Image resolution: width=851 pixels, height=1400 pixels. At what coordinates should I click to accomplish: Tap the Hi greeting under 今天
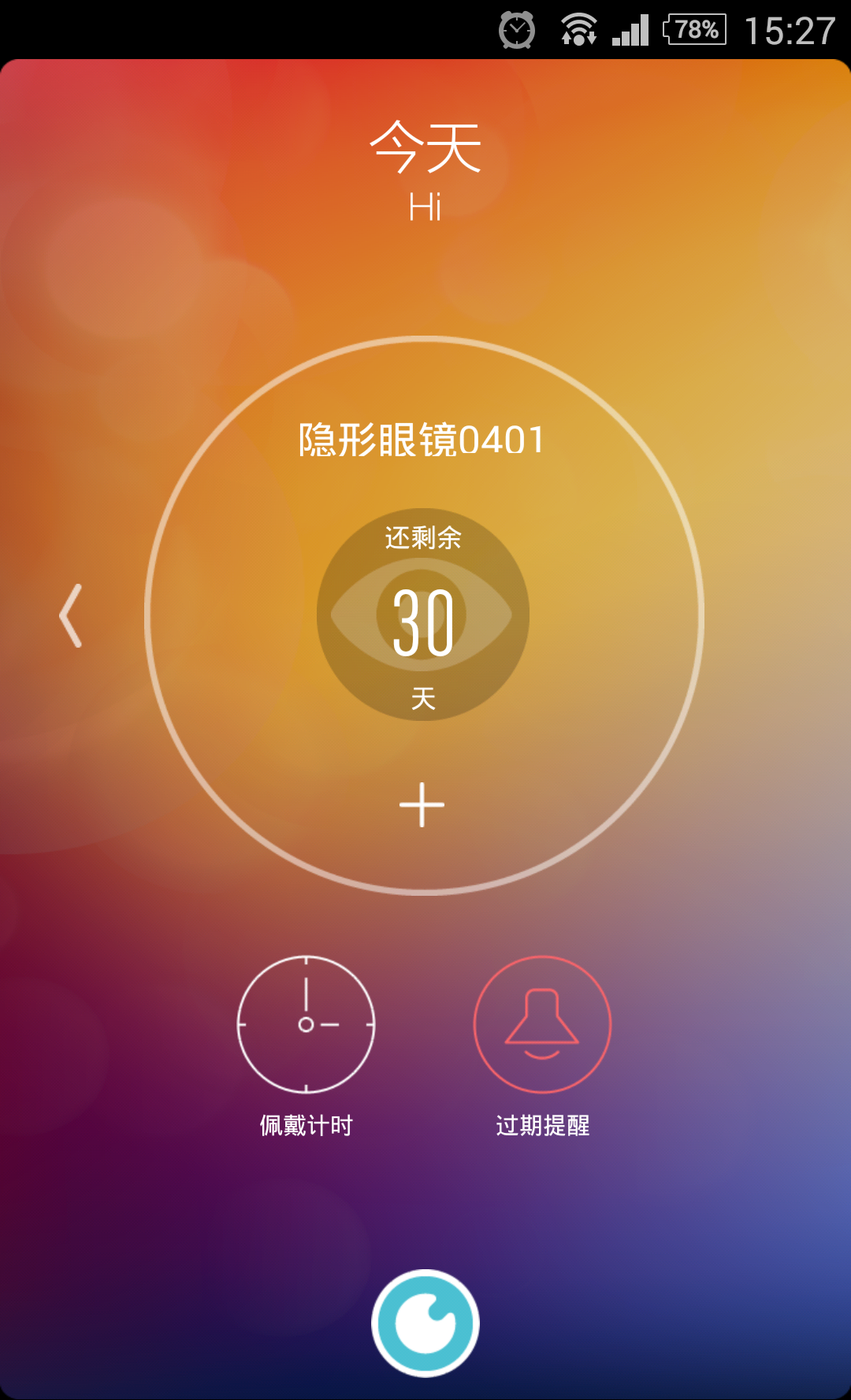425,208
